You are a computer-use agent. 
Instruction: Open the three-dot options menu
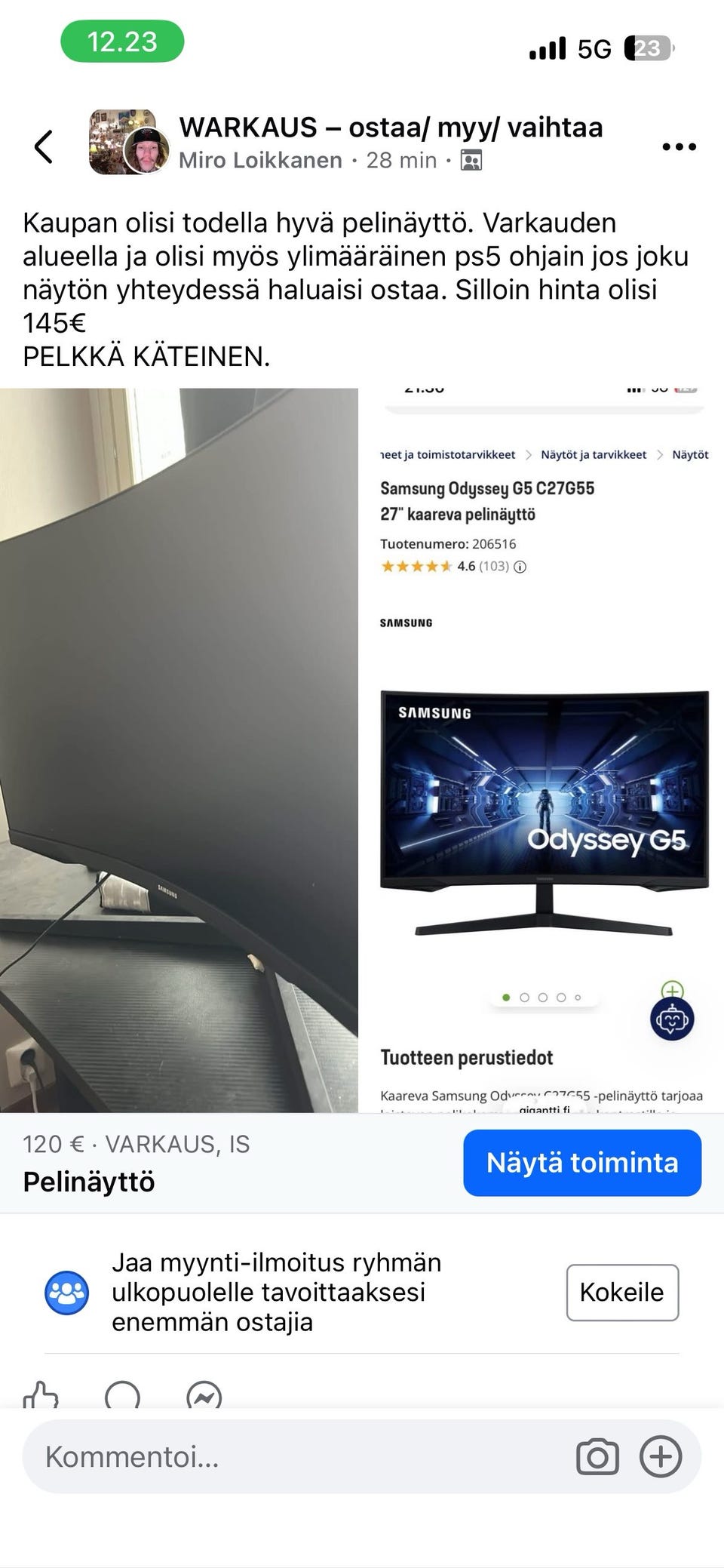pyautogui.click(x=679, y=147)
